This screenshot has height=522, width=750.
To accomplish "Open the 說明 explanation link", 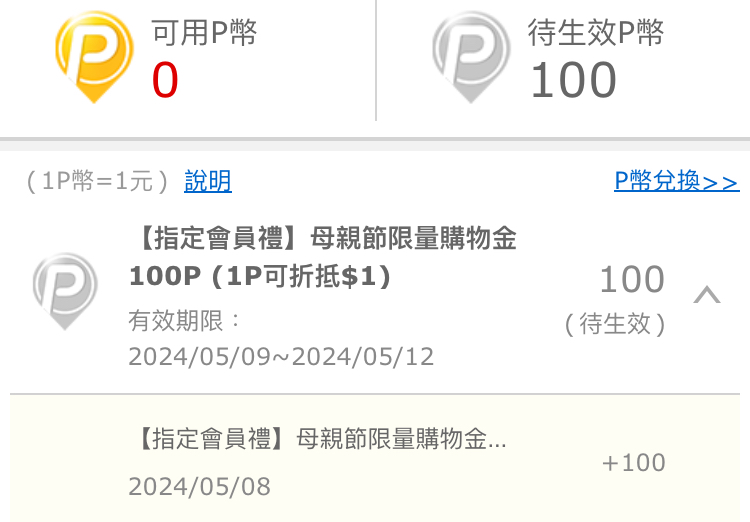I will [208, 181].
